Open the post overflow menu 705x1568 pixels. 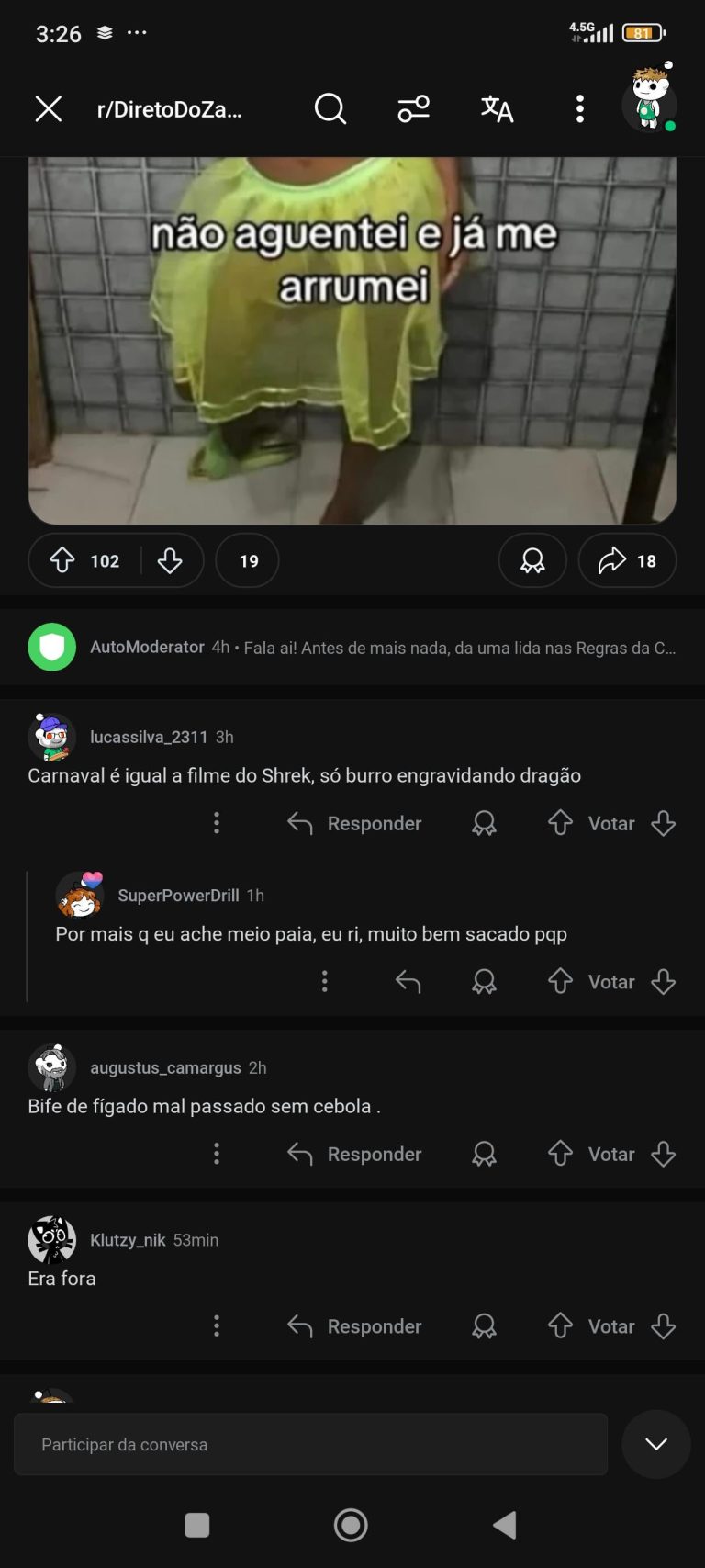579,109
